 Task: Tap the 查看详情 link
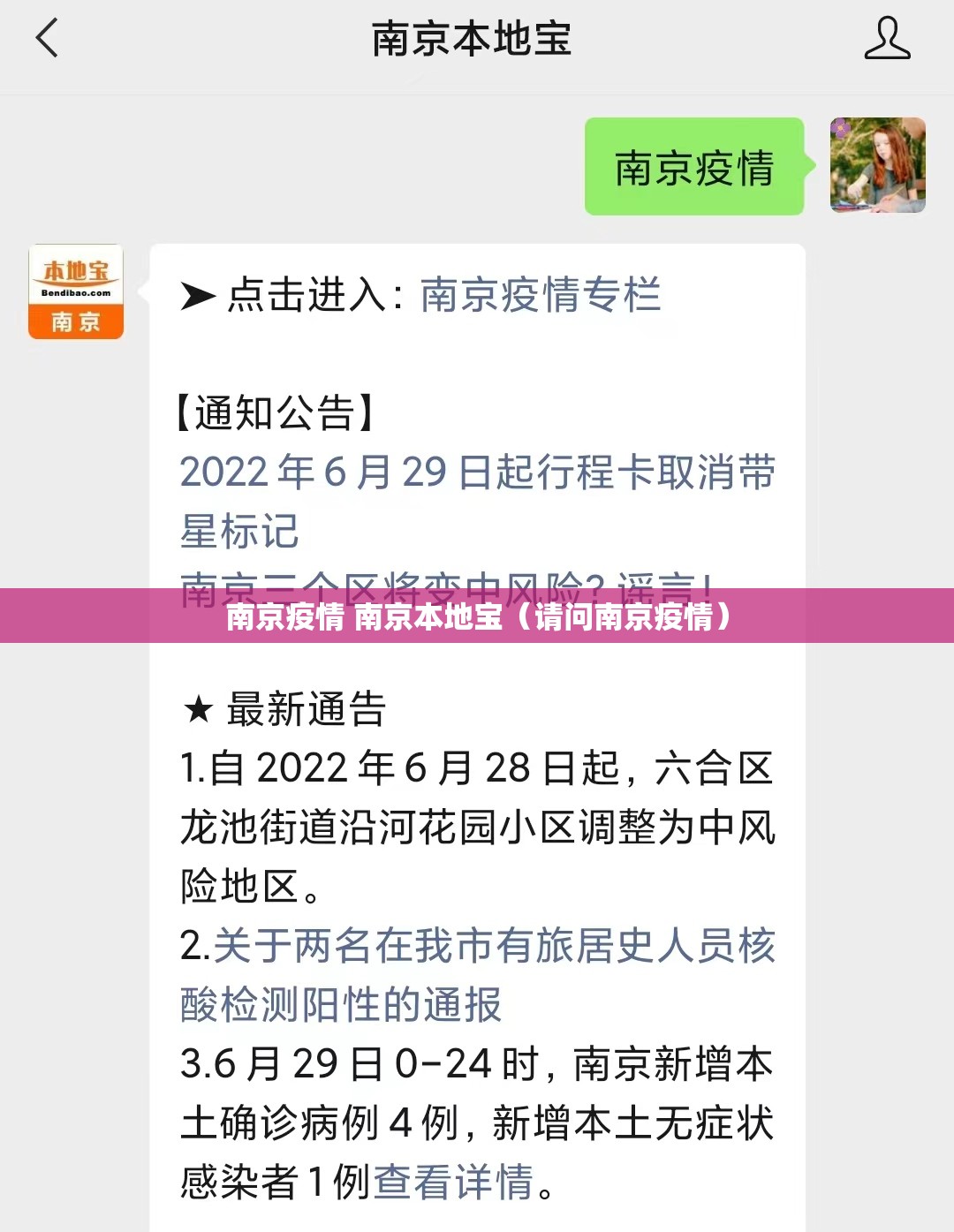[x=454, y=1182]
